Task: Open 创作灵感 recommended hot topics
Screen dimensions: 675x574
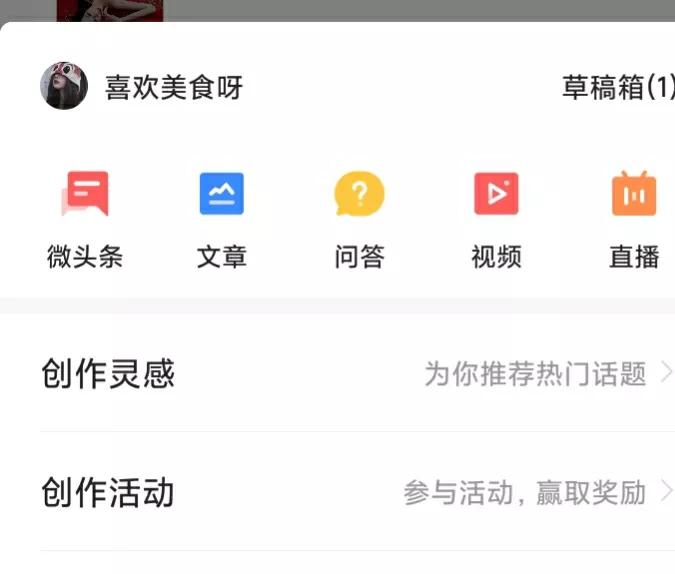Action: [356, 374]
